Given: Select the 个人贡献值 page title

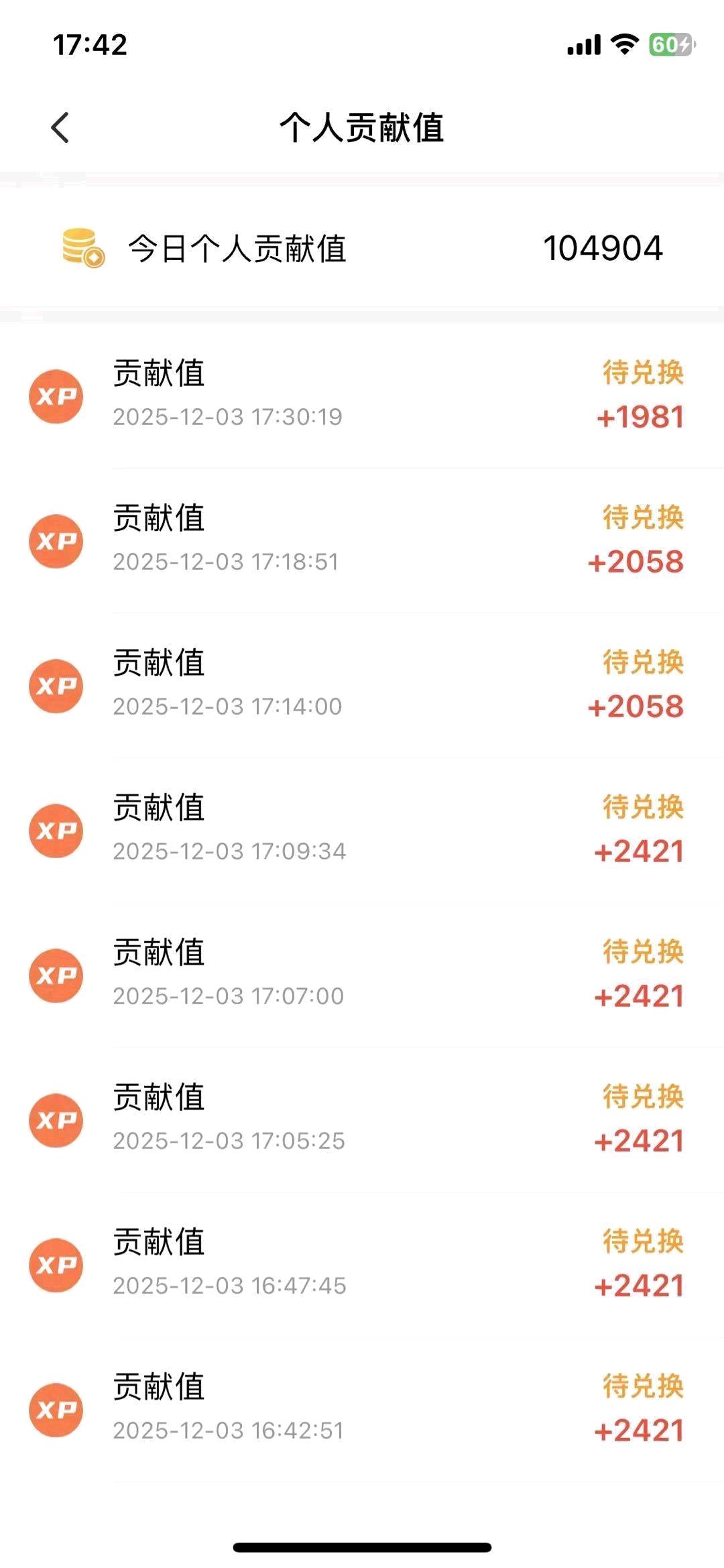Looking at the screenshot, I should click(x=362, y=126).
